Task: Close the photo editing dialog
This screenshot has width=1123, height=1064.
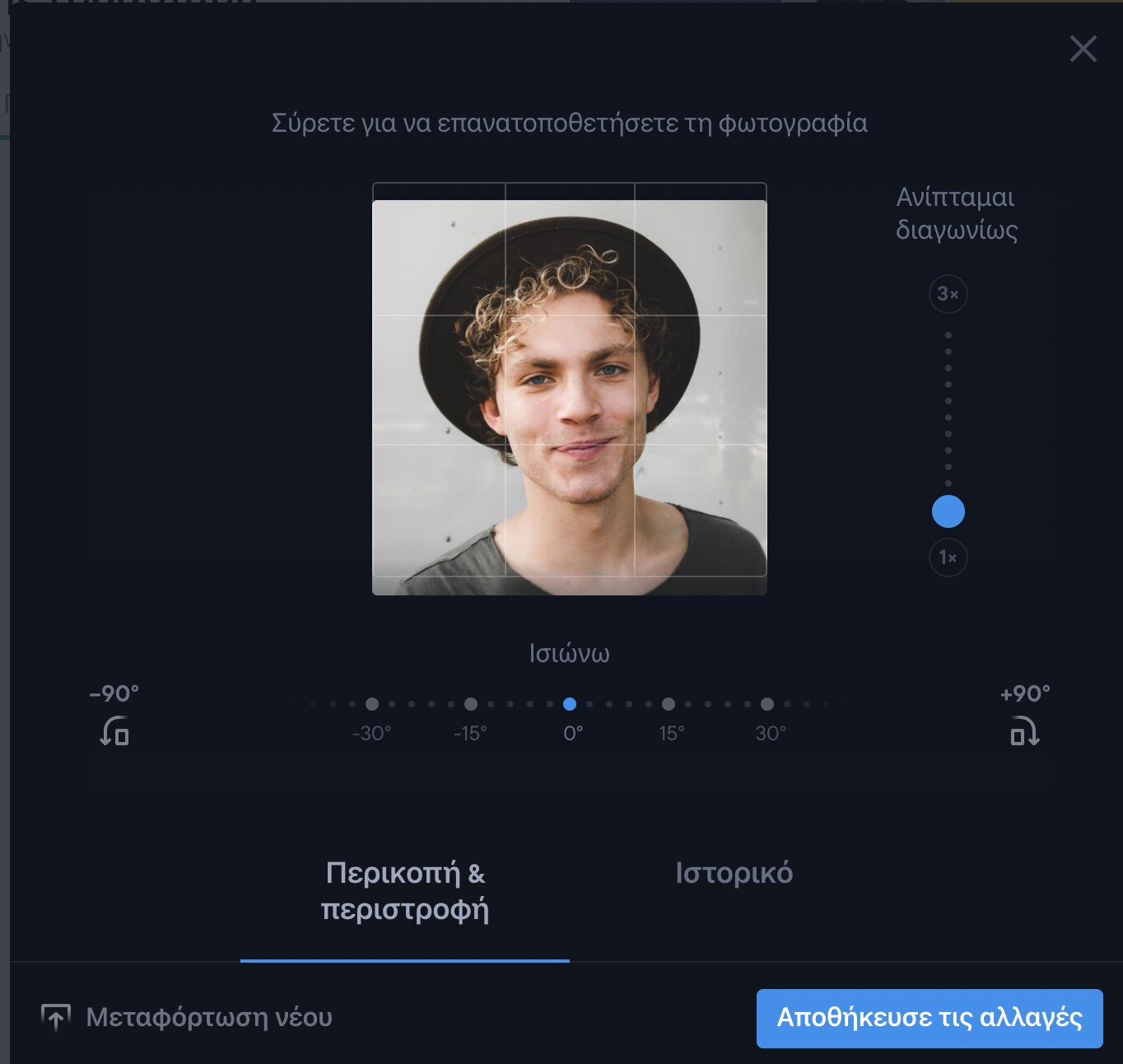Action: [1083, 49]
